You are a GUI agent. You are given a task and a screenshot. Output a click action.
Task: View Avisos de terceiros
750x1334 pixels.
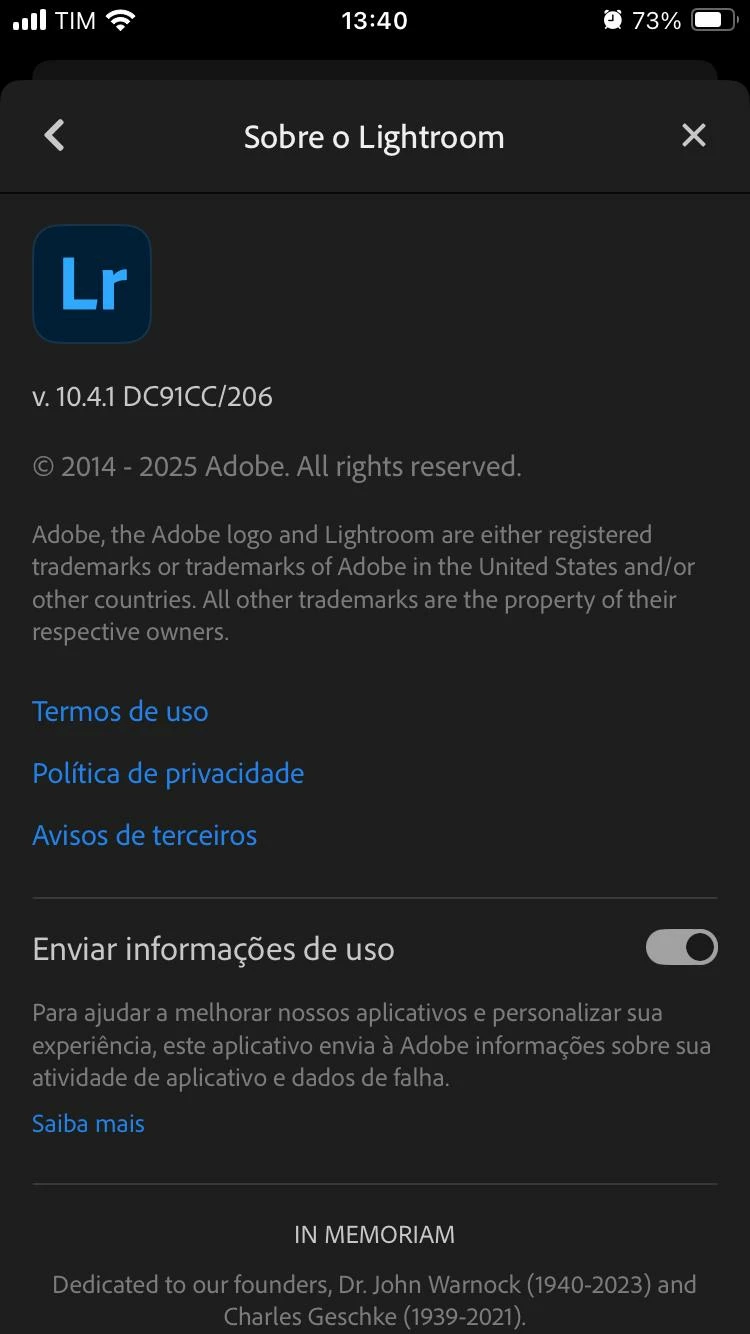click(x=145, y=836)
